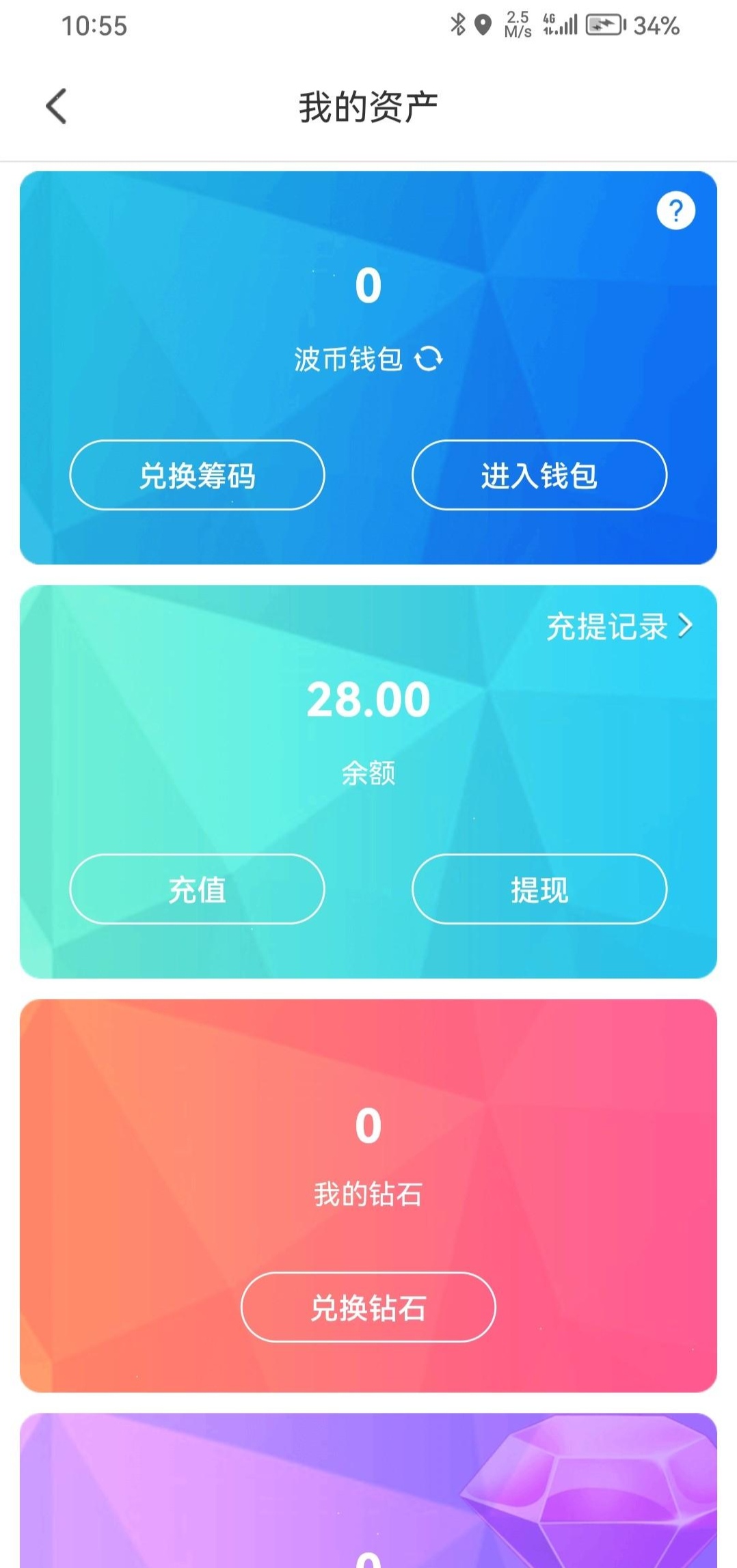Viewport: 737px width, 1568px height.
Task: View 充提记录 history
Action: pyautogui.click(x=619, y=626)
